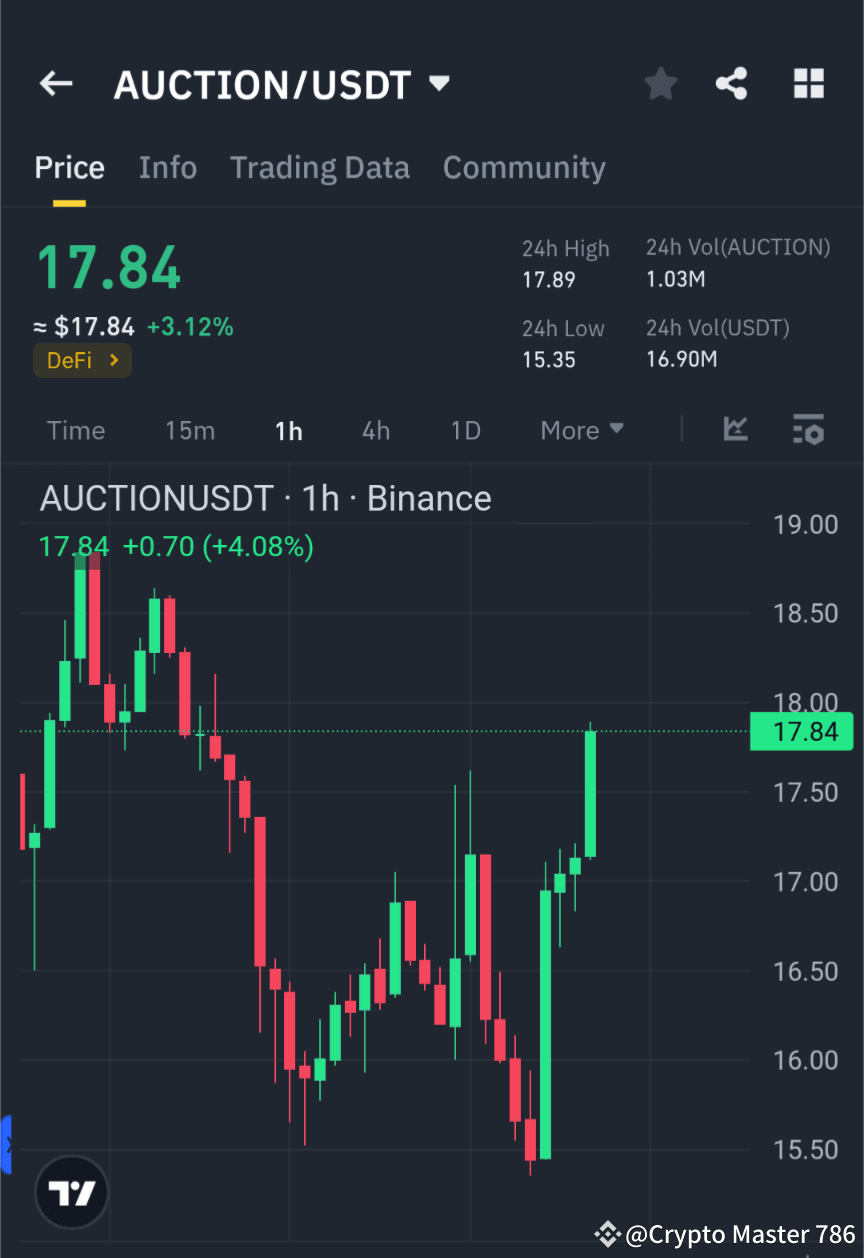Viewport: 864px width, 1258px height.
Task: Switch chart to the 15m timeframe
Action: [x=190, y=430]
